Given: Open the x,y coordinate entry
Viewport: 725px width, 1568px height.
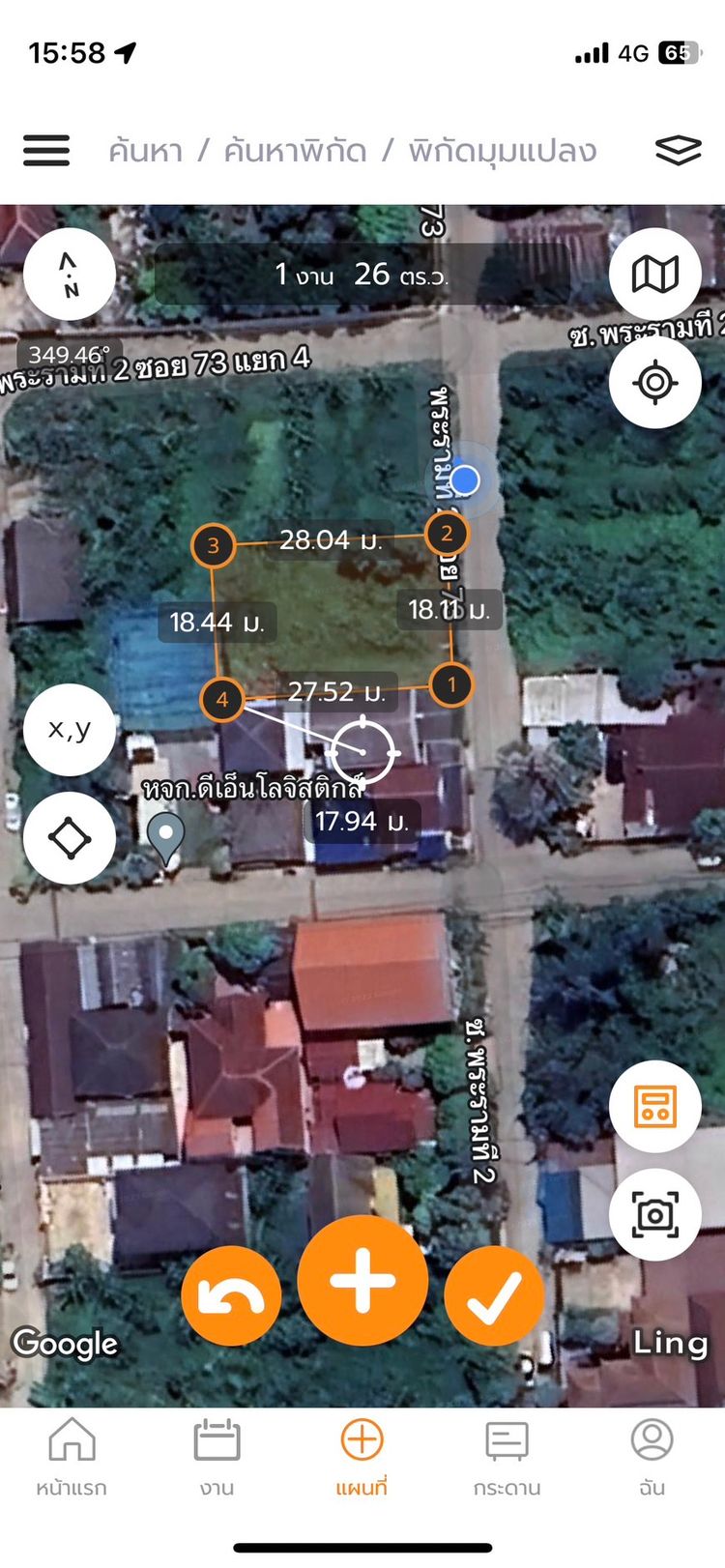Looking at the screenshot, I should (70, 729).
